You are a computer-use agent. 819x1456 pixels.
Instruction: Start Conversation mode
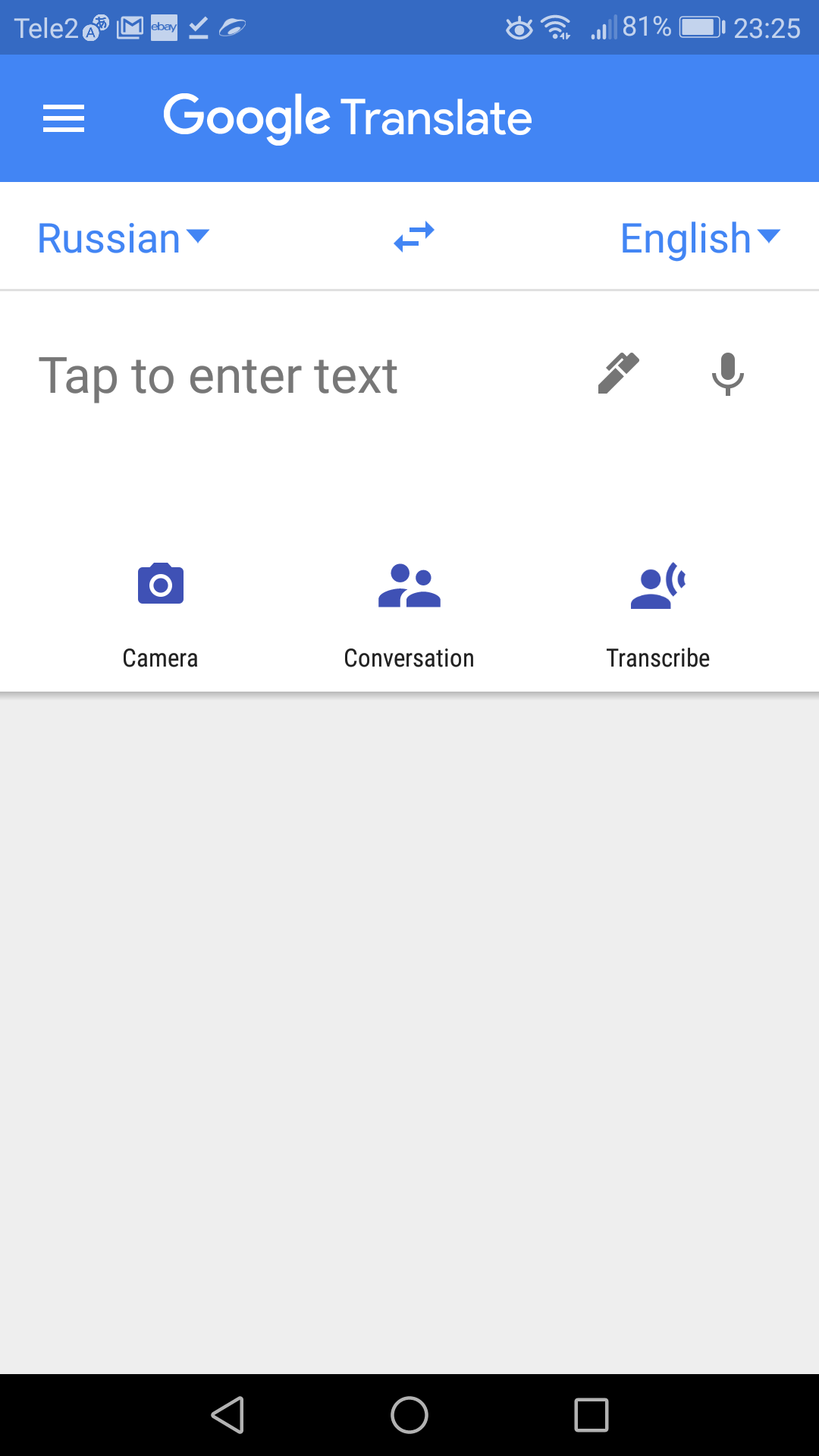[x=409, y=616]
